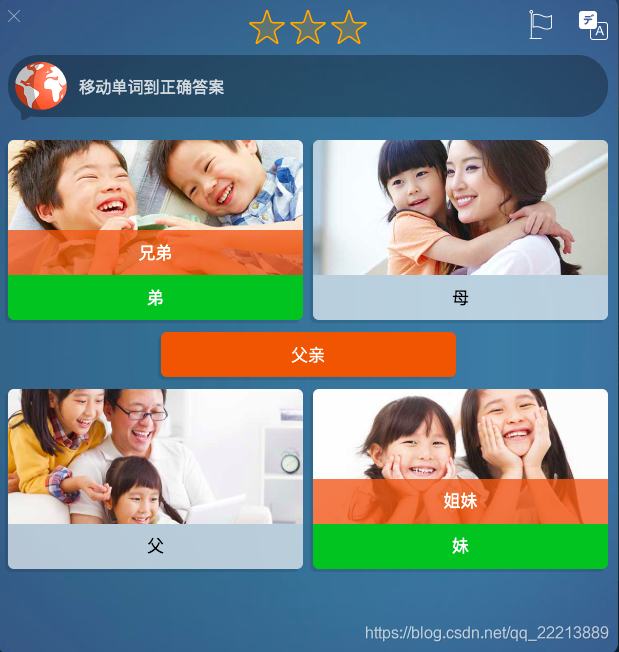This screenshot has height=652, width=619.
Task: Tap the 弟 brothers picture card
Action: click(155, 229)
